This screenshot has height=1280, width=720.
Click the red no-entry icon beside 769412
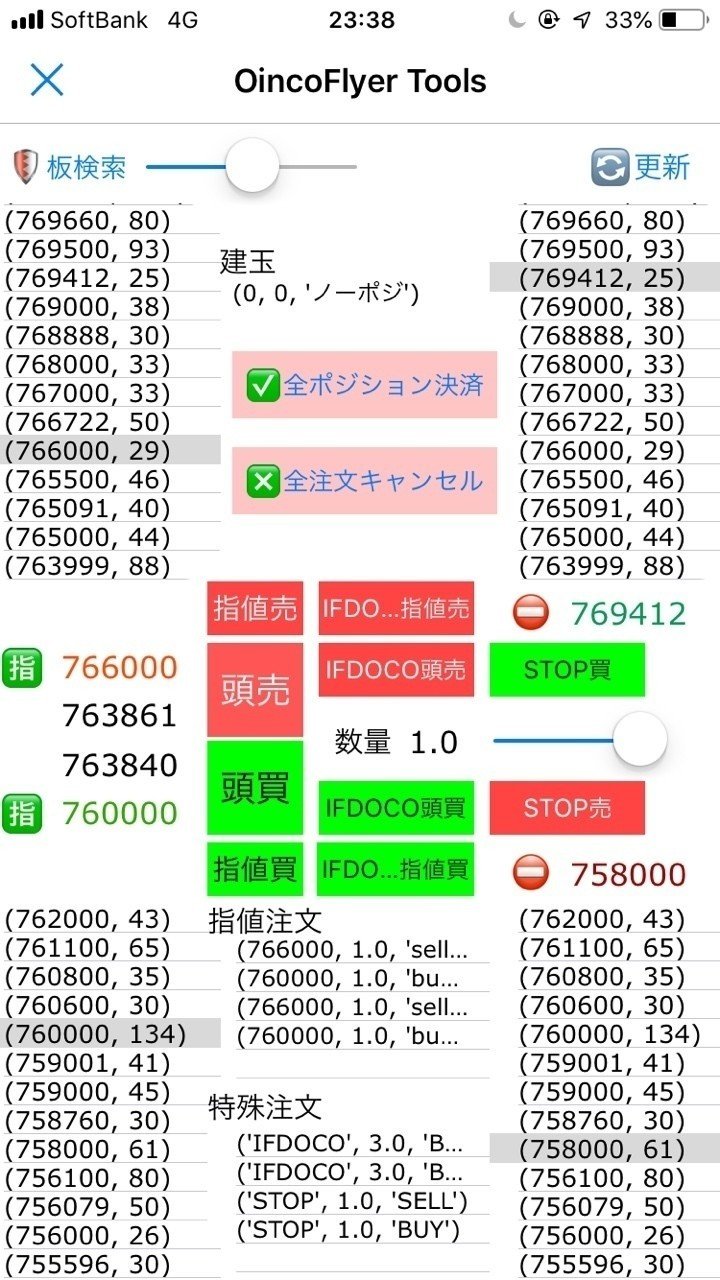(x=530, y=613)
